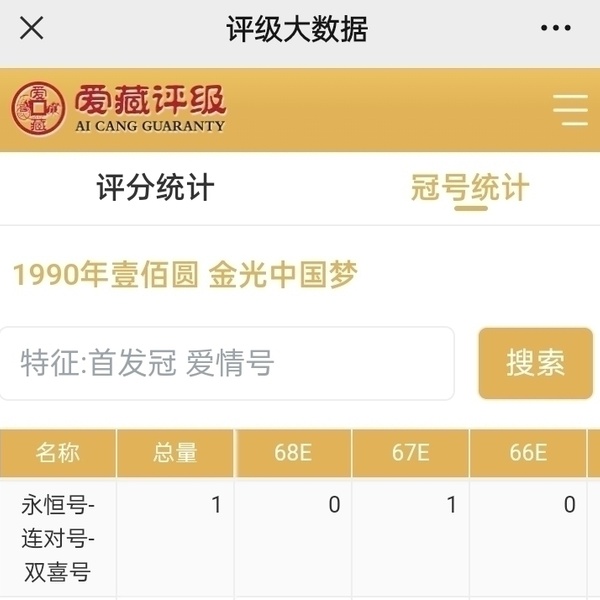Close the 评级大数据 page

(32, 29)
